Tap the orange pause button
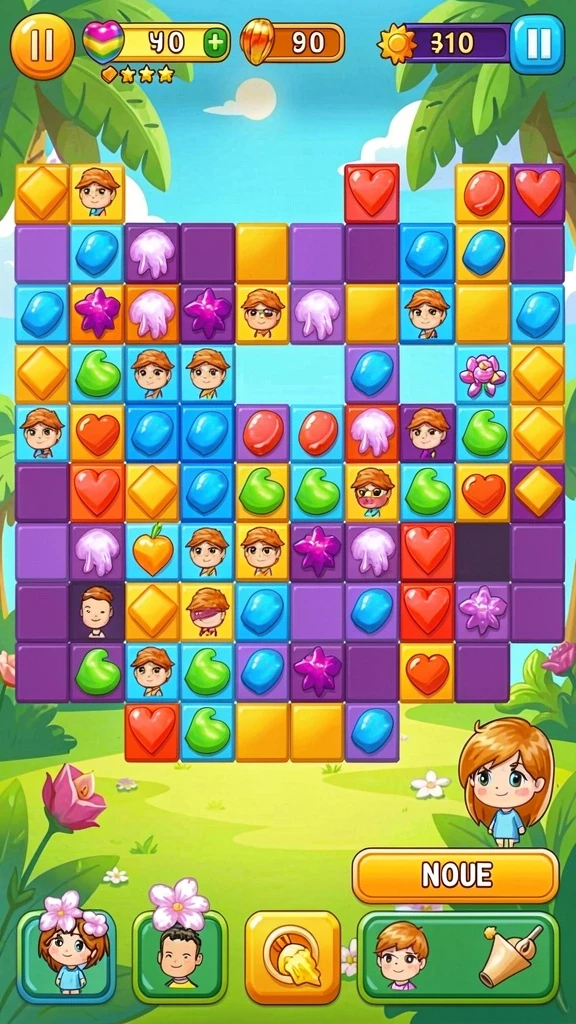 42,46
